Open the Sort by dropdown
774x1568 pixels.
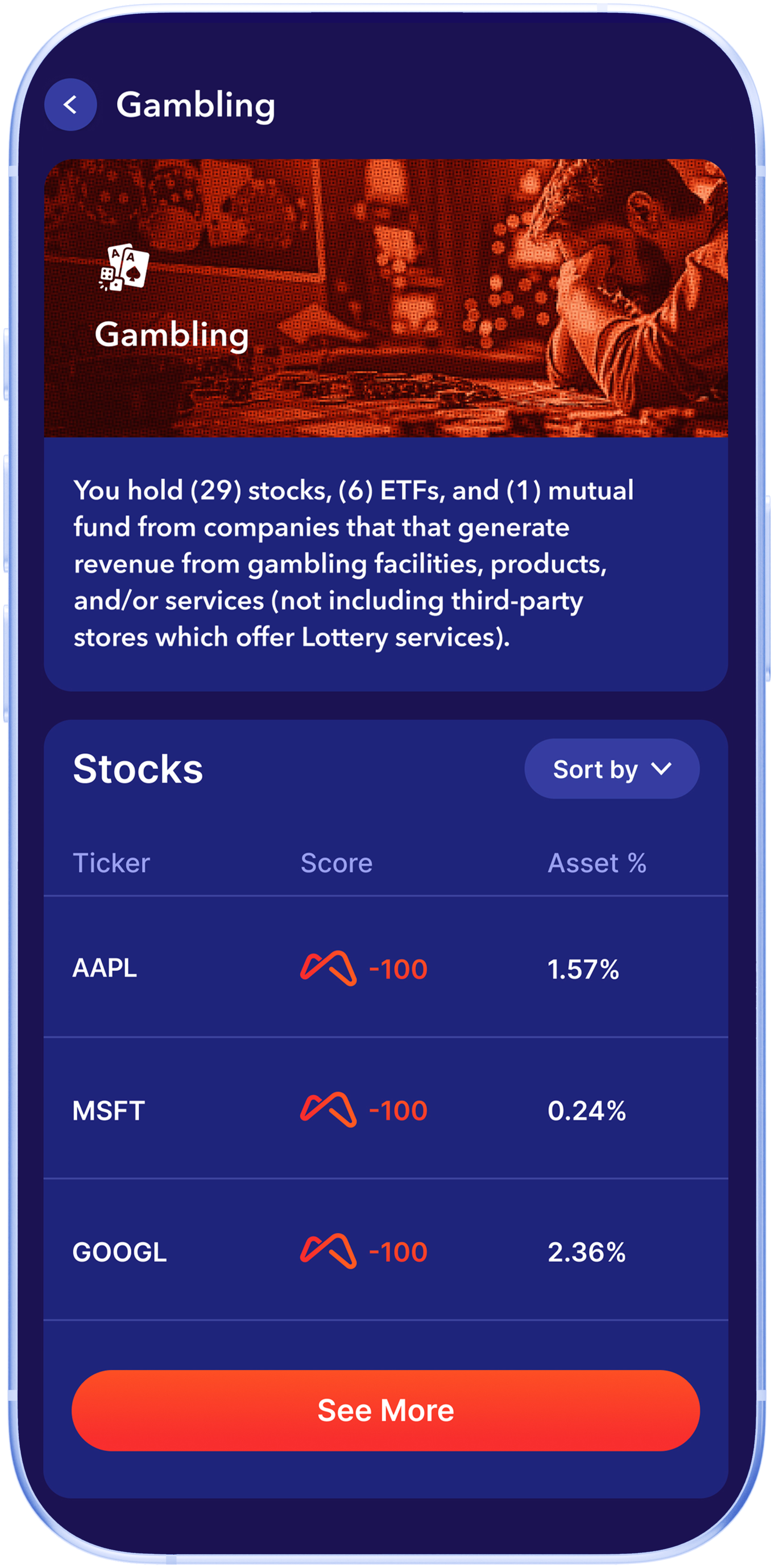point(612,769)
